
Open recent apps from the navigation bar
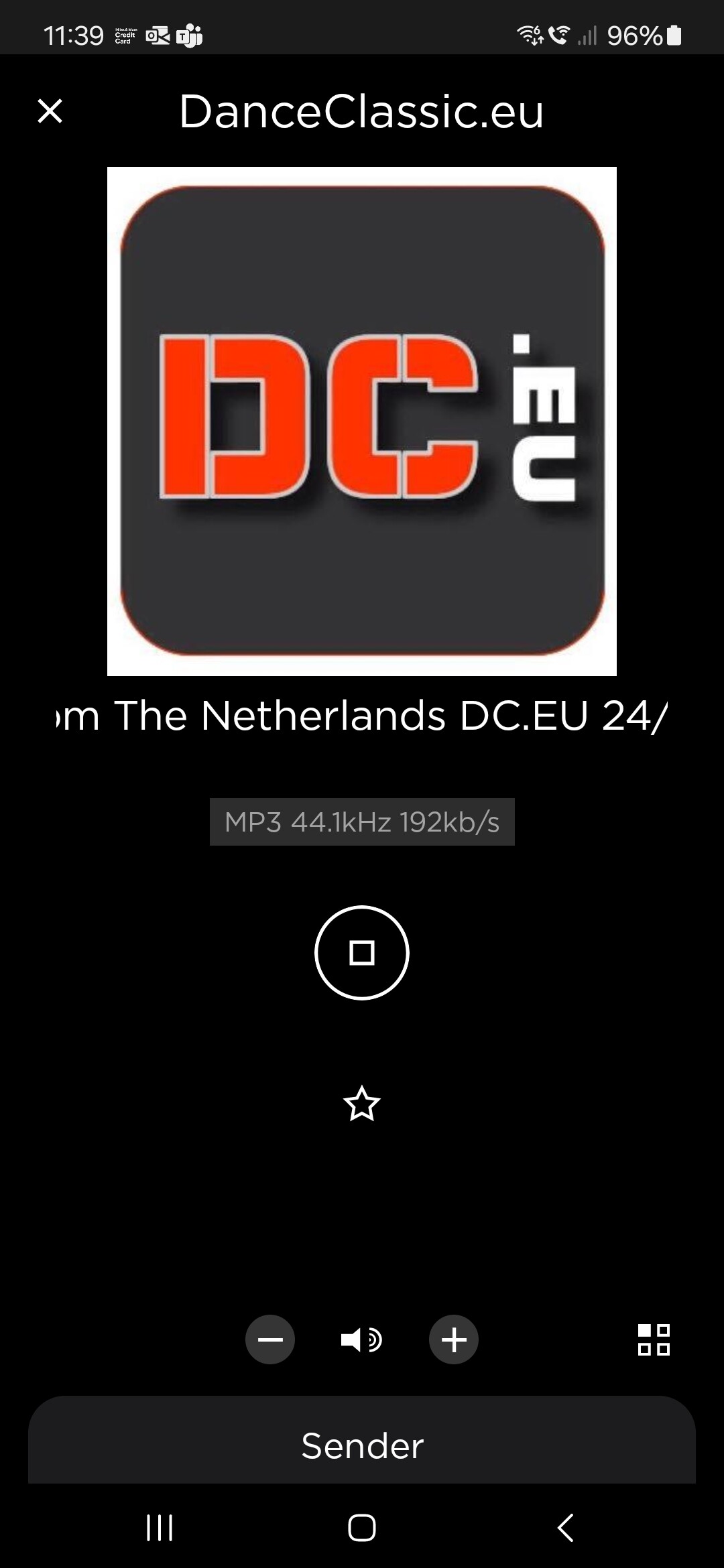coord(160,1528)
